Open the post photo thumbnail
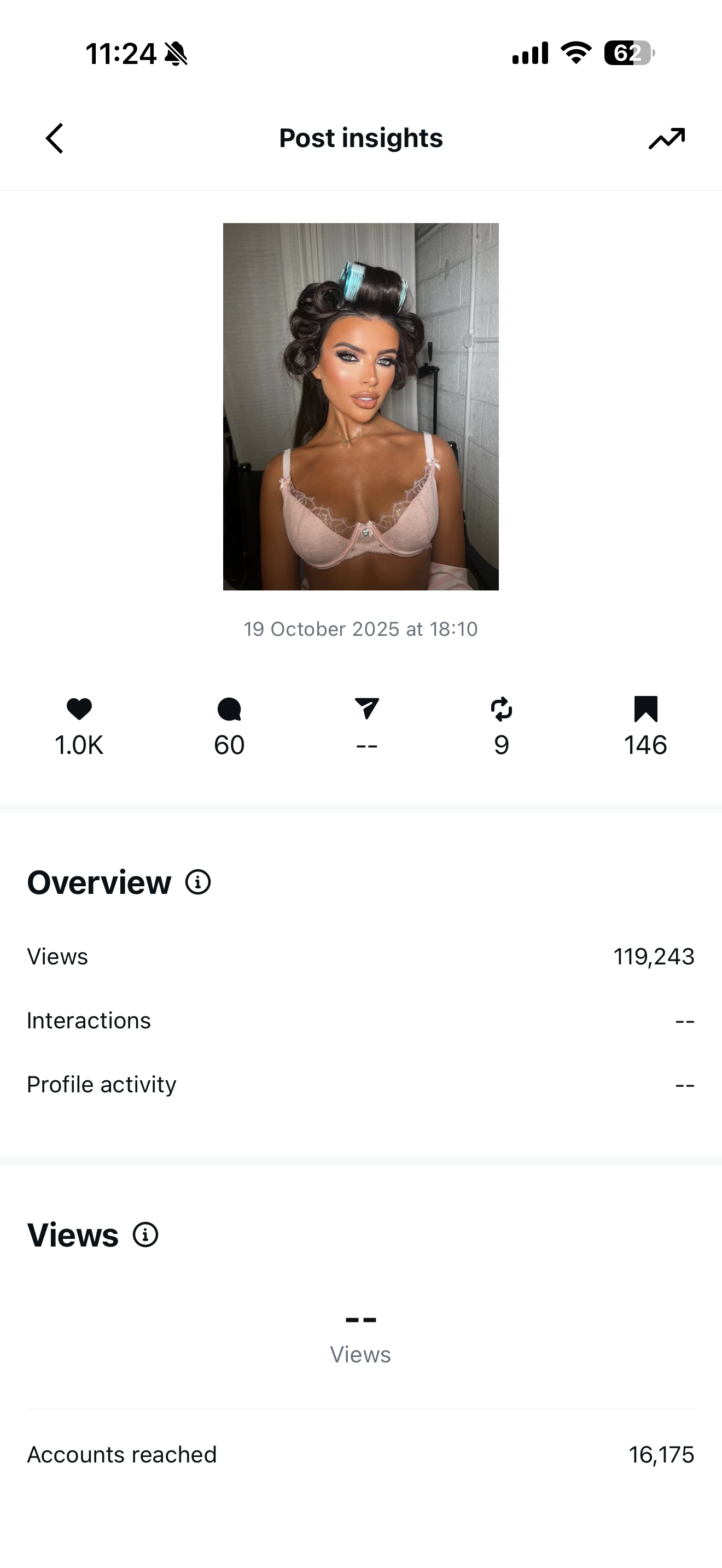Image resolution: width=722 pixels, height=1568 pixels. click(x=360, y=406)
